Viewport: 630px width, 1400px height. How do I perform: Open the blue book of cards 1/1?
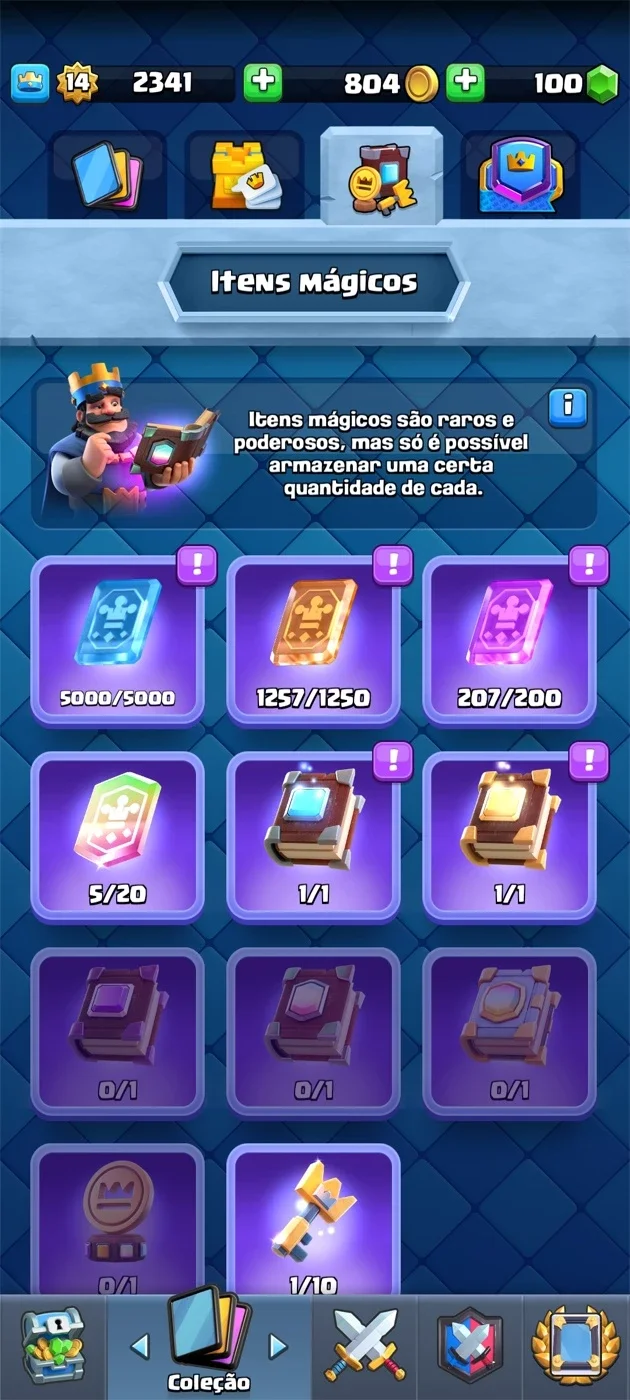(x=314, y=836)
